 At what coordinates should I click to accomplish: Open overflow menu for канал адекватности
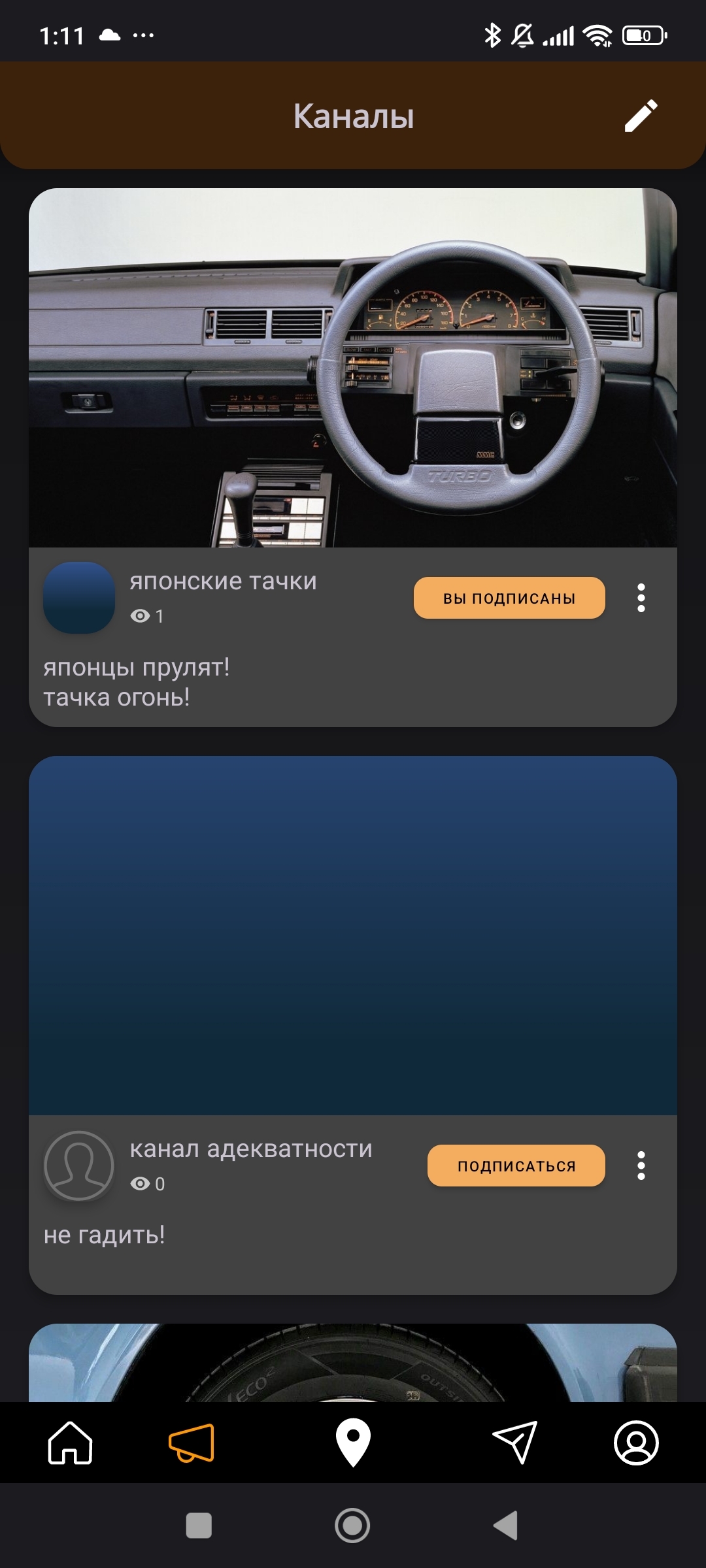point(641,1166)
